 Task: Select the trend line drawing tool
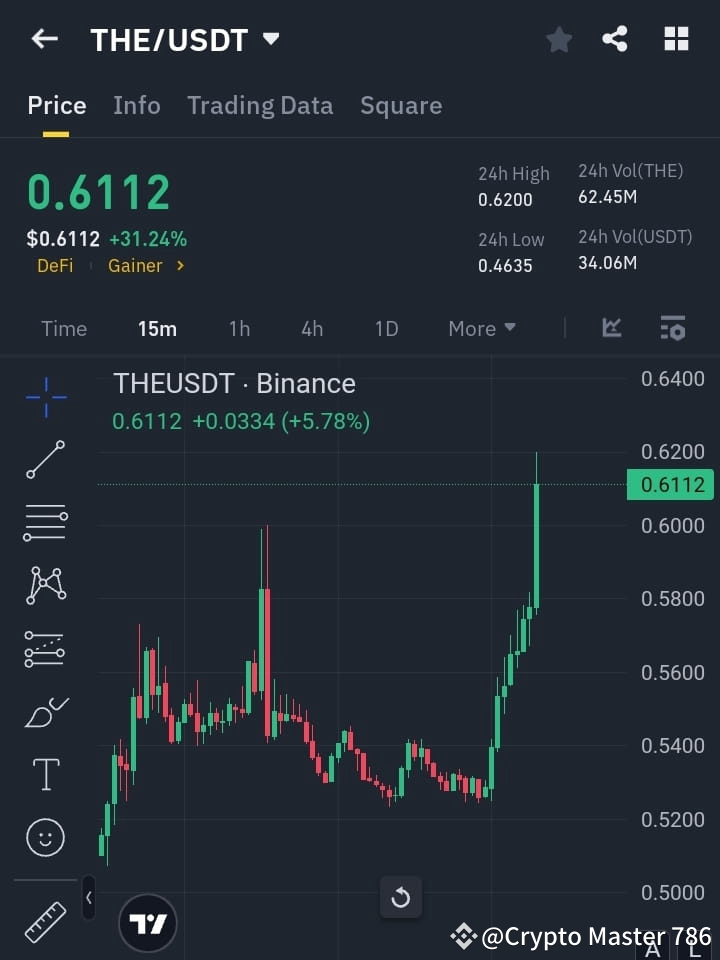click(45, 461)
